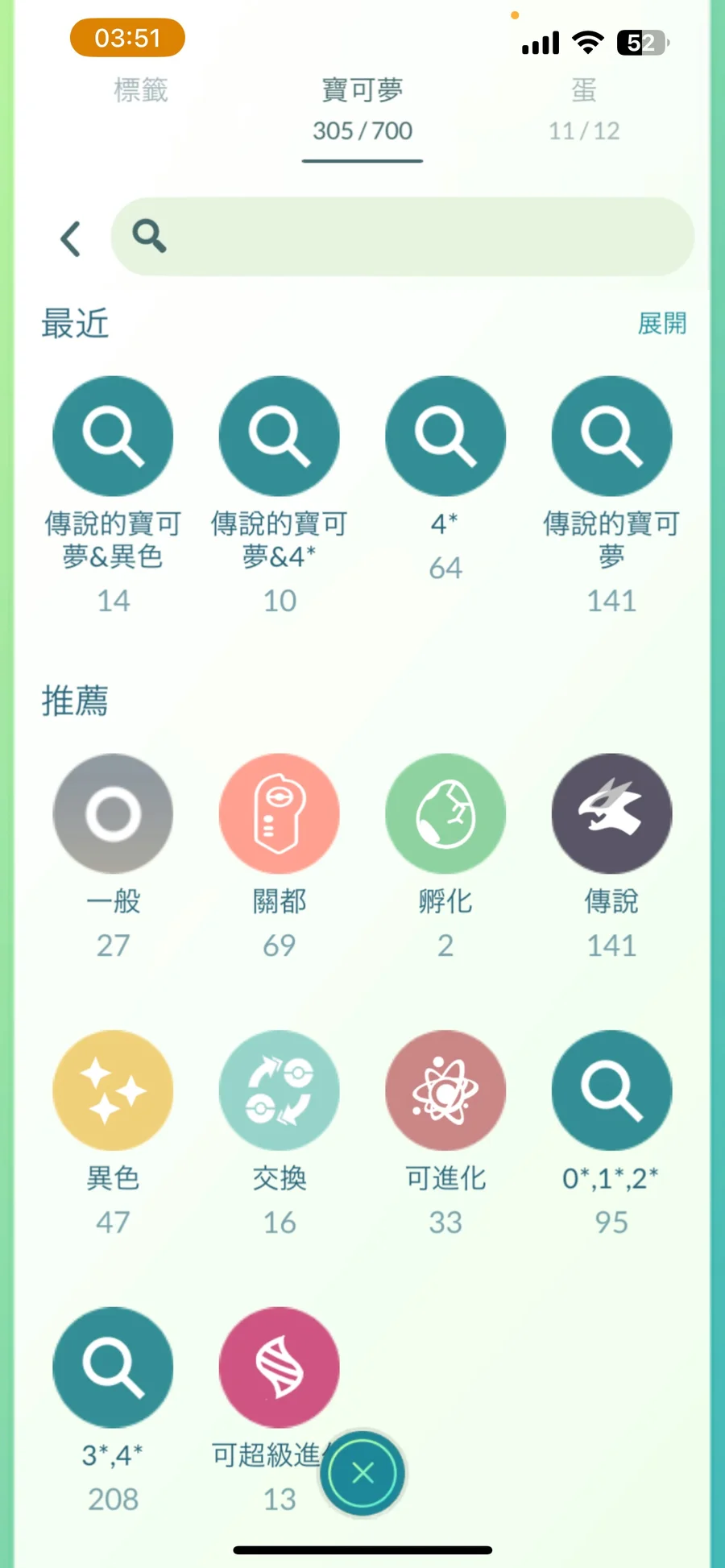The height and width of the screenshot is (1568, 725).
Task: Select the 異色 (Shiny) sparkle filter icon
Action: (x=113, y=1090)
